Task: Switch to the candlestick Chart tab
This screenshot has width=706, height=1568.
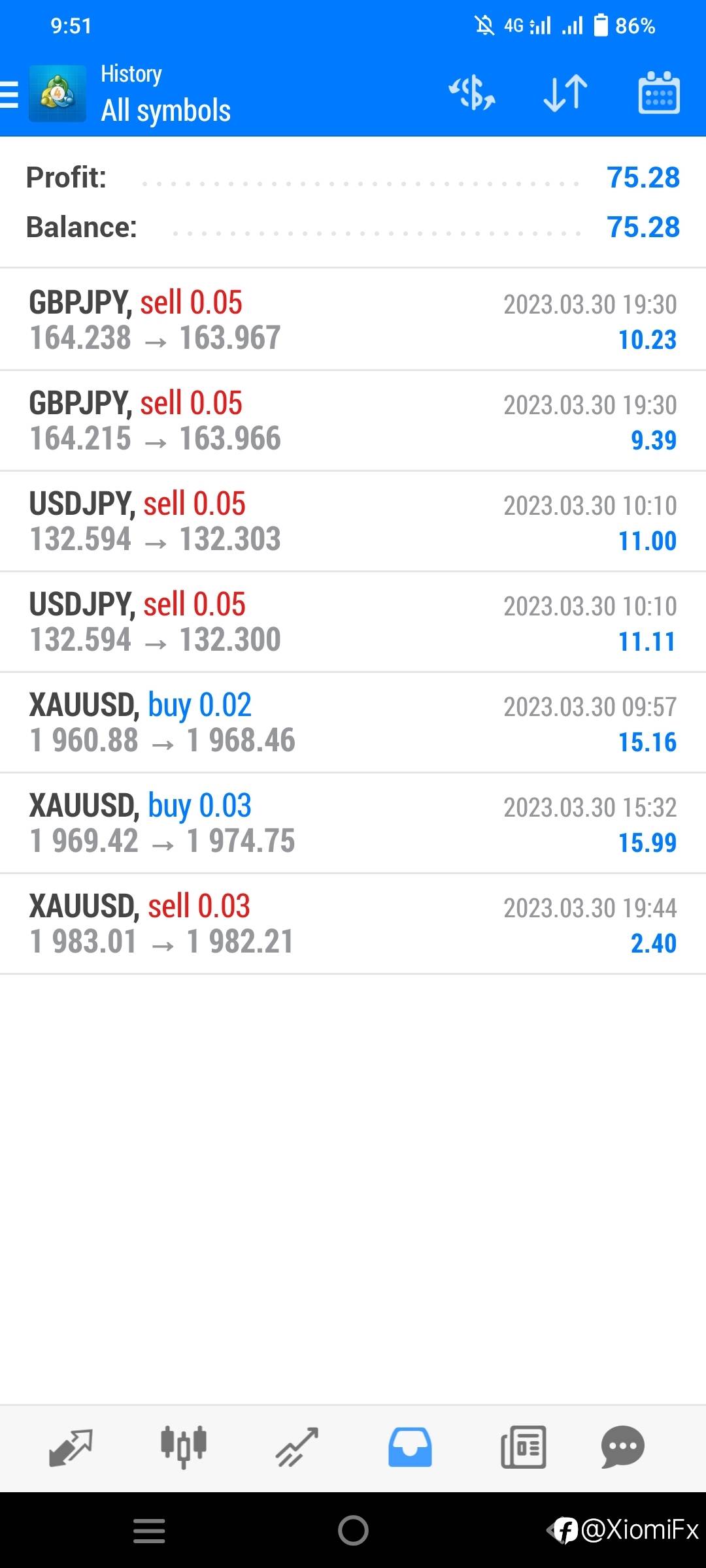Action: (184, 1447)
